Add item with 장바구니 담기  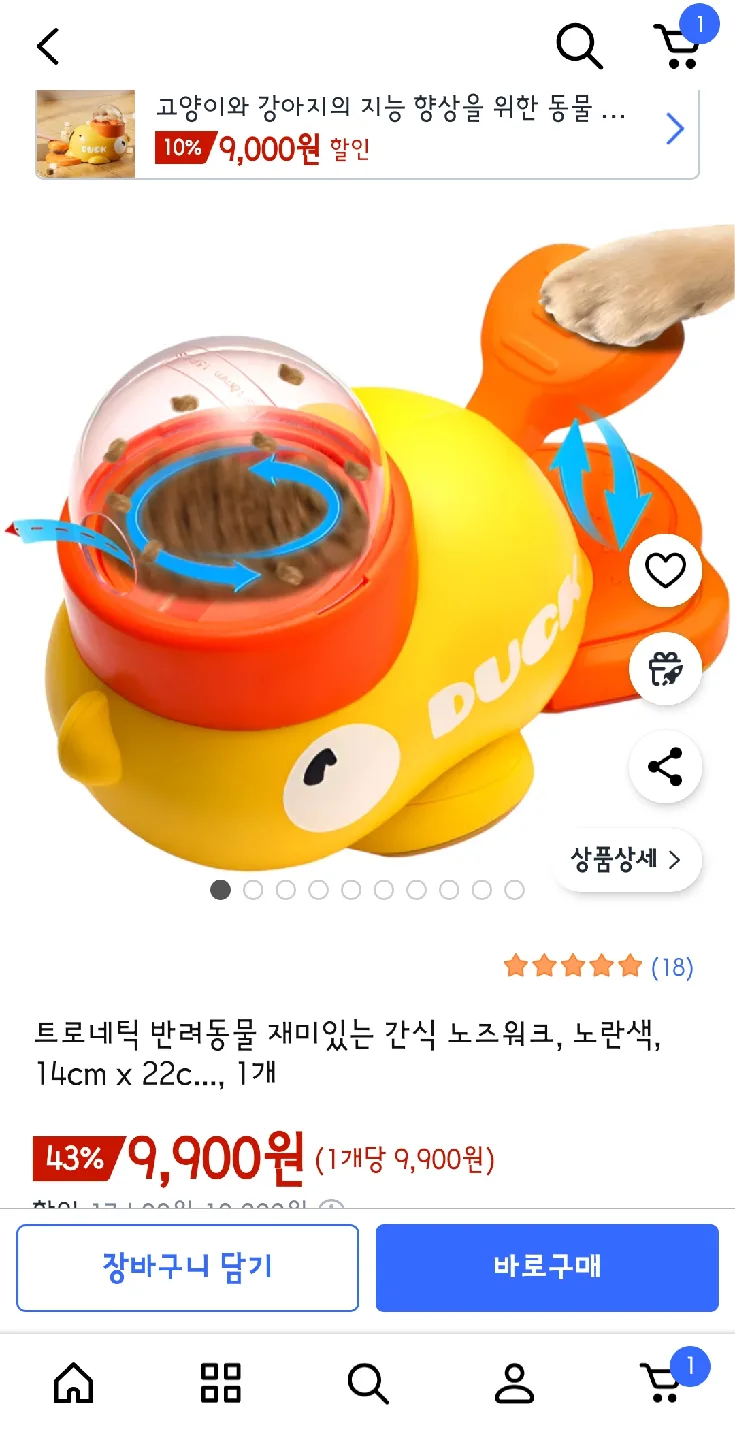[187, 1267]
